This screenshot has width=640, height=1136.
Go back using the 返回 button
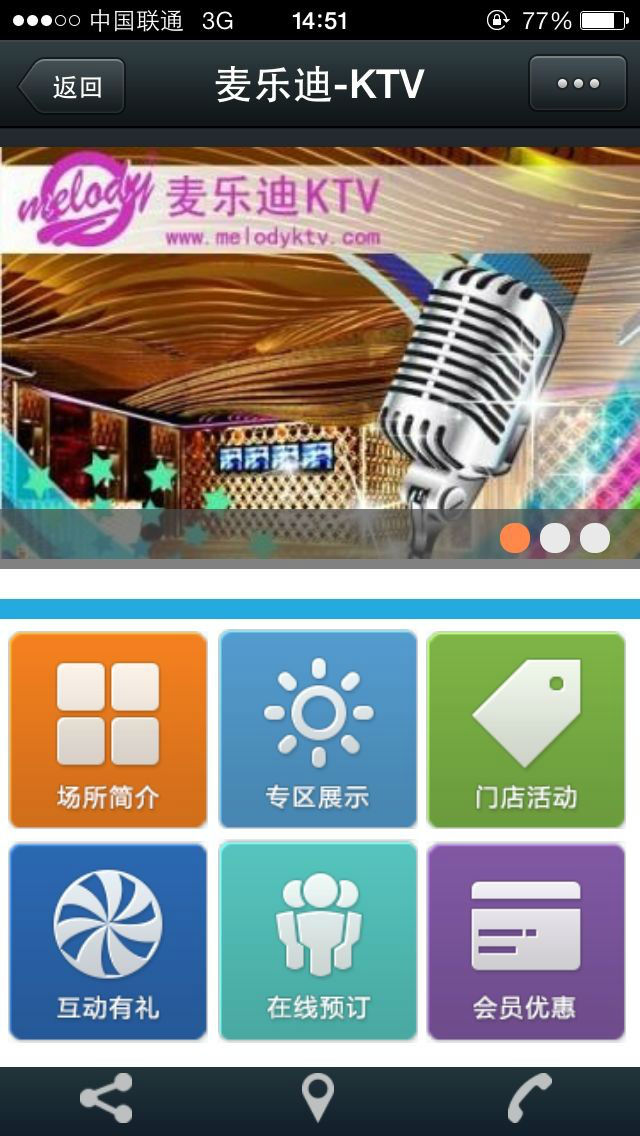73,86
